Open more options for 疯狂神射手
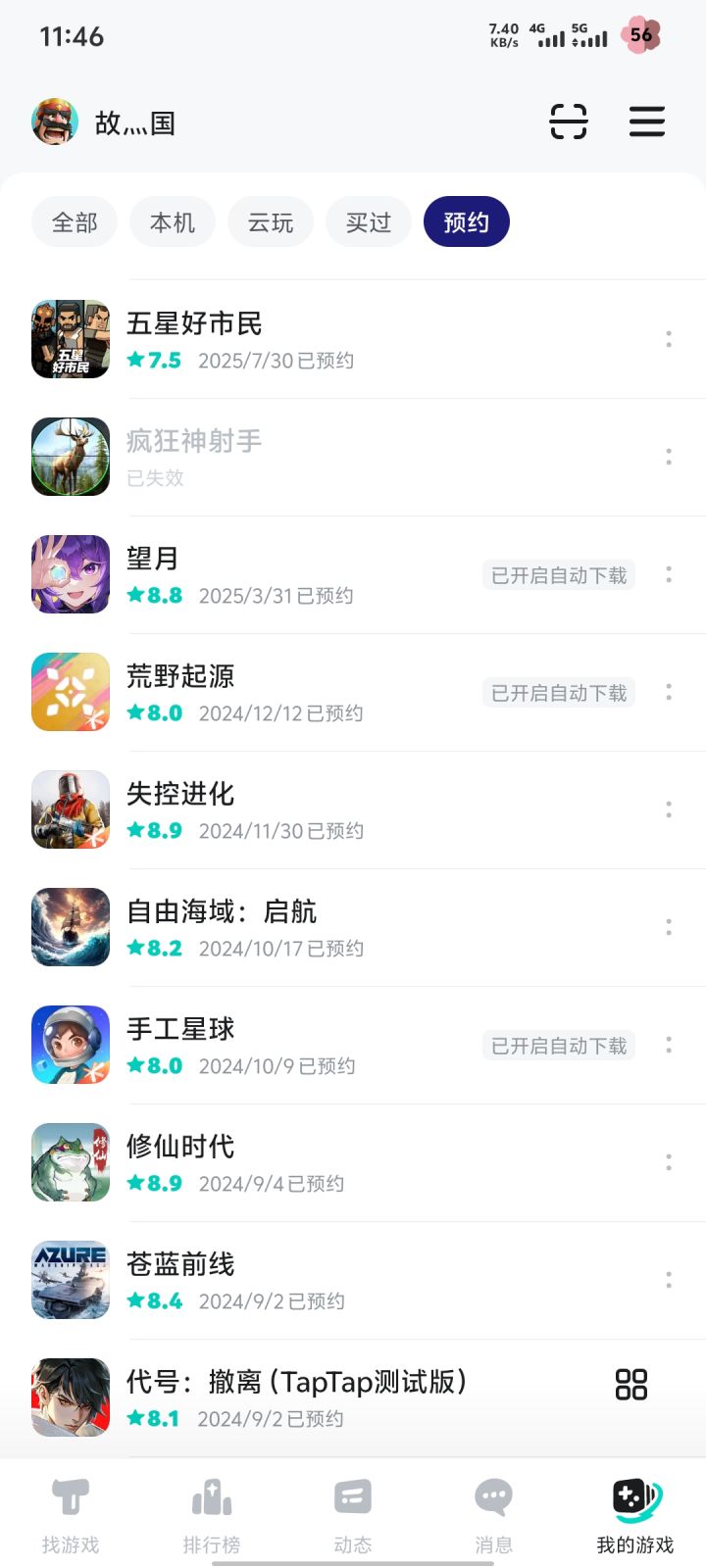Image resolution: width=706 pixels, height=1568 pixels. [669, 457]
